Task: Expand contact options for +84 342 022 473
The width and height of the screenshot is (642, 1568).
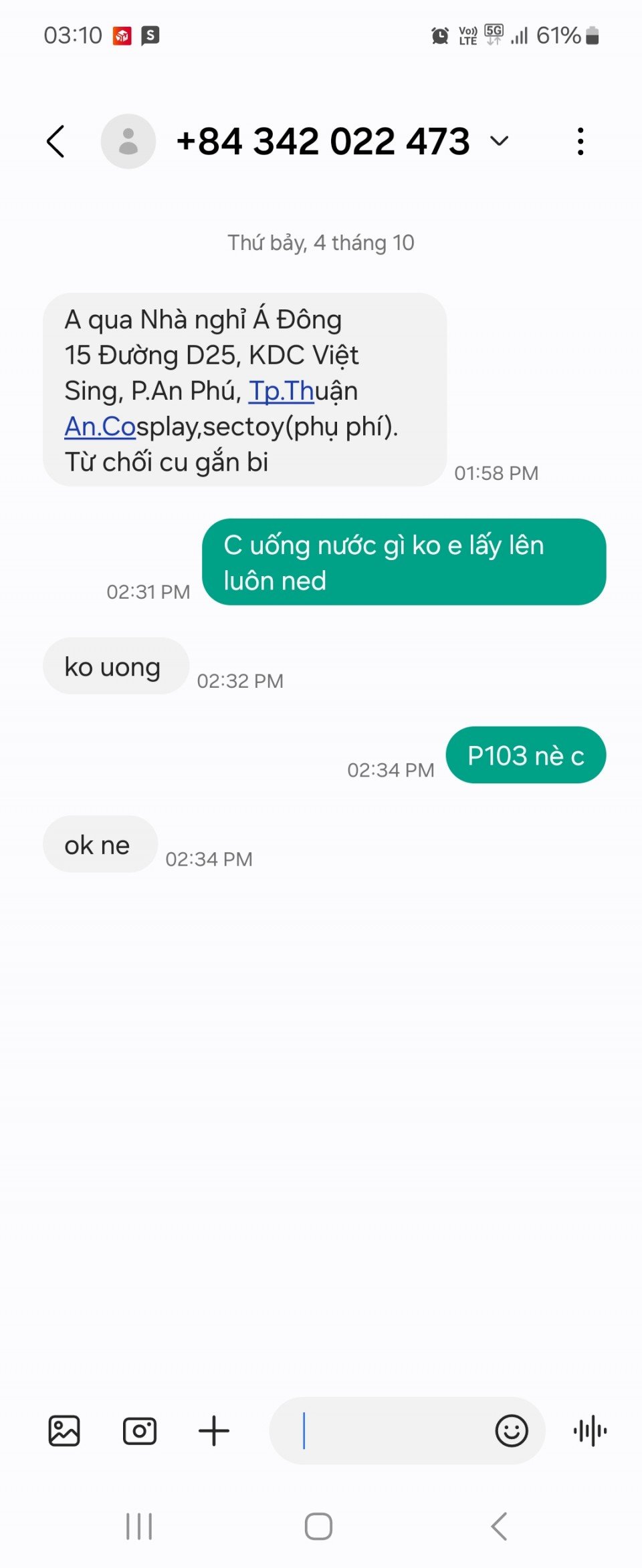Action: point(499,141)
